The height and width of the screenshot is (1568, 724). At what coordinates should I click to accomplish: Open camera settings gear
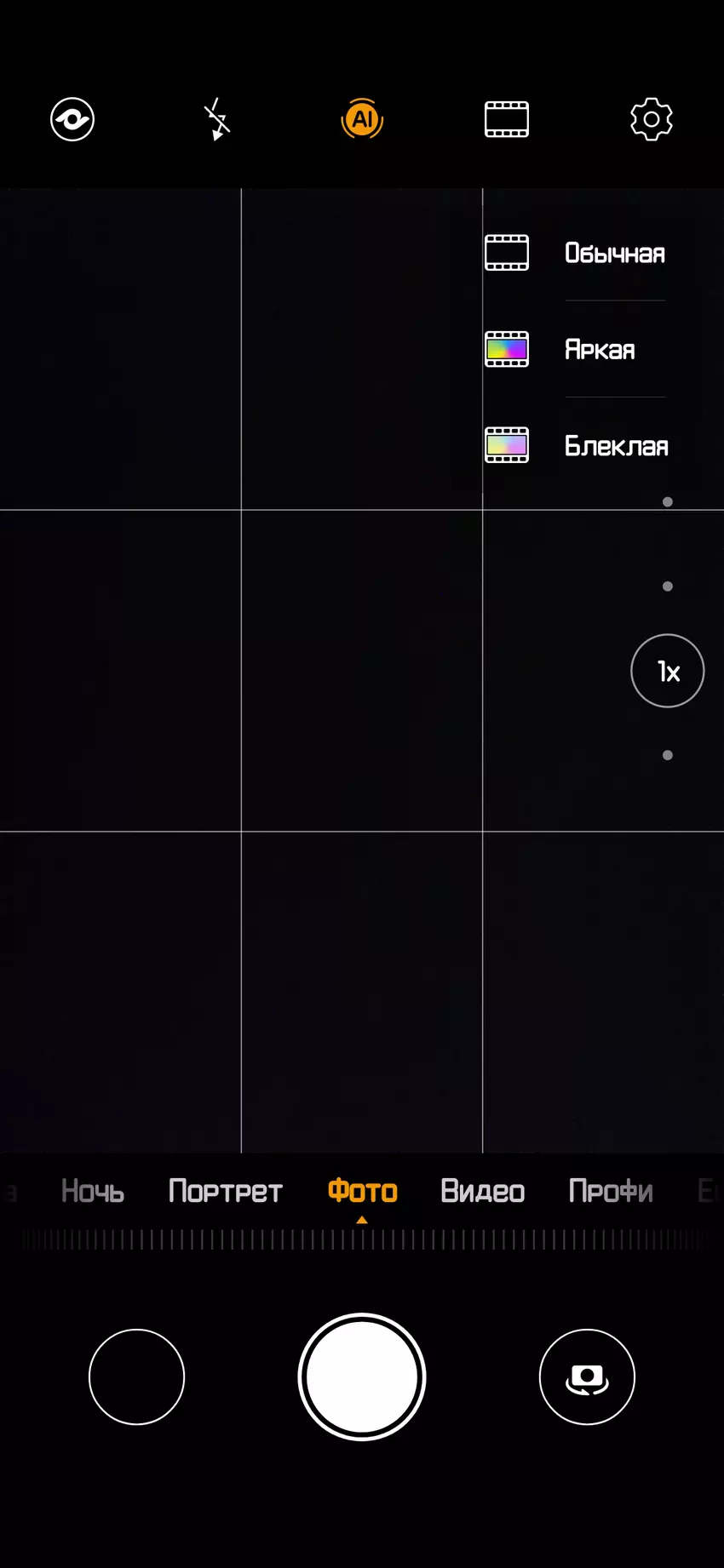tap(652, 119)
